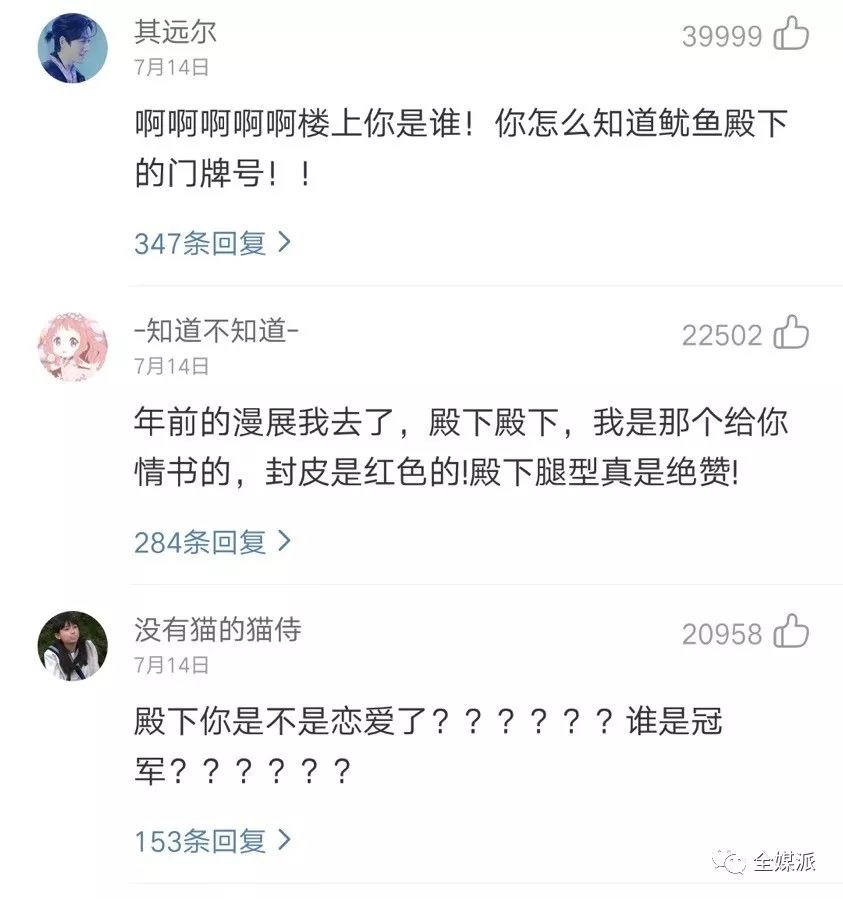Tap the username 其远尔
Screen dimensions: 843x899
coord(175,31)
